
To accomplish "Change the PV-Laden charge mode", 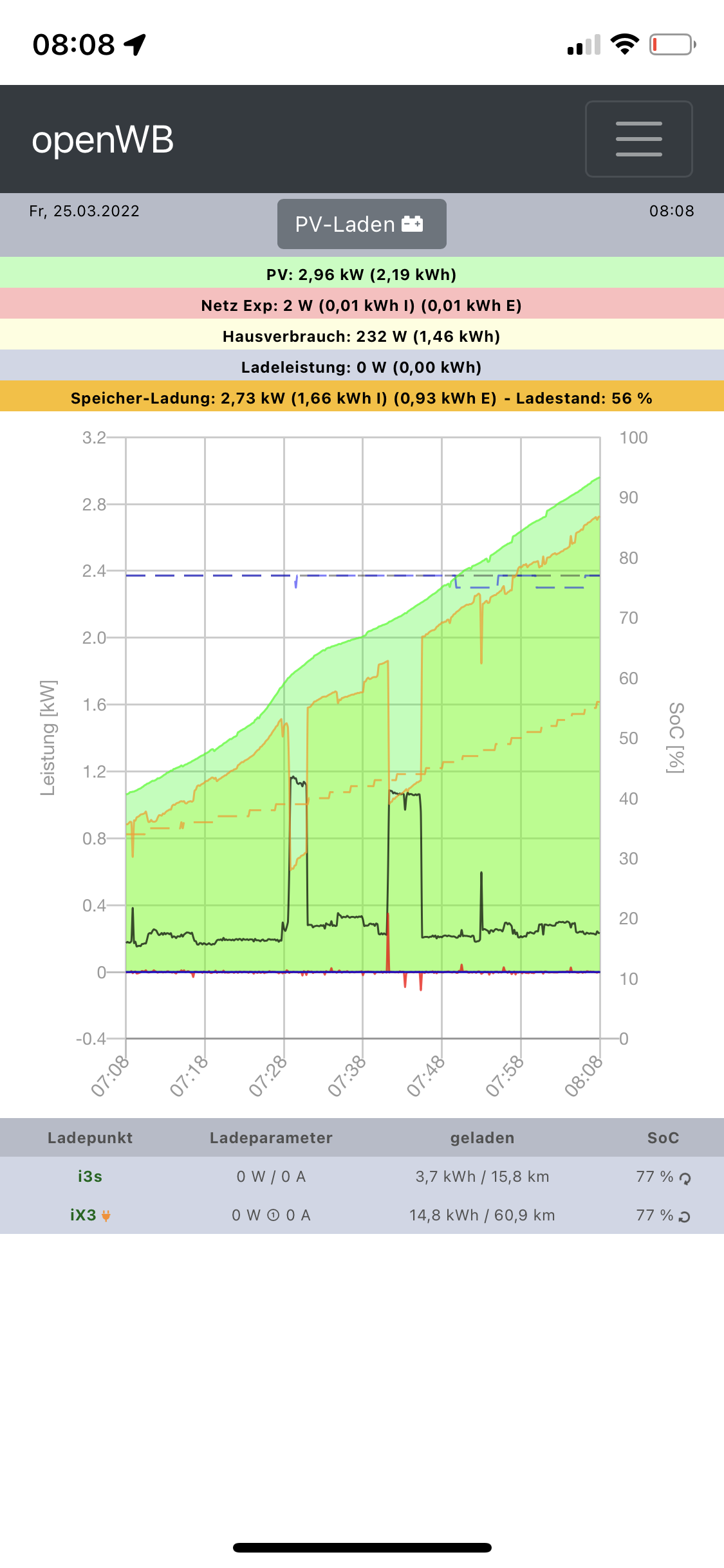I will [x=362, y=224].
